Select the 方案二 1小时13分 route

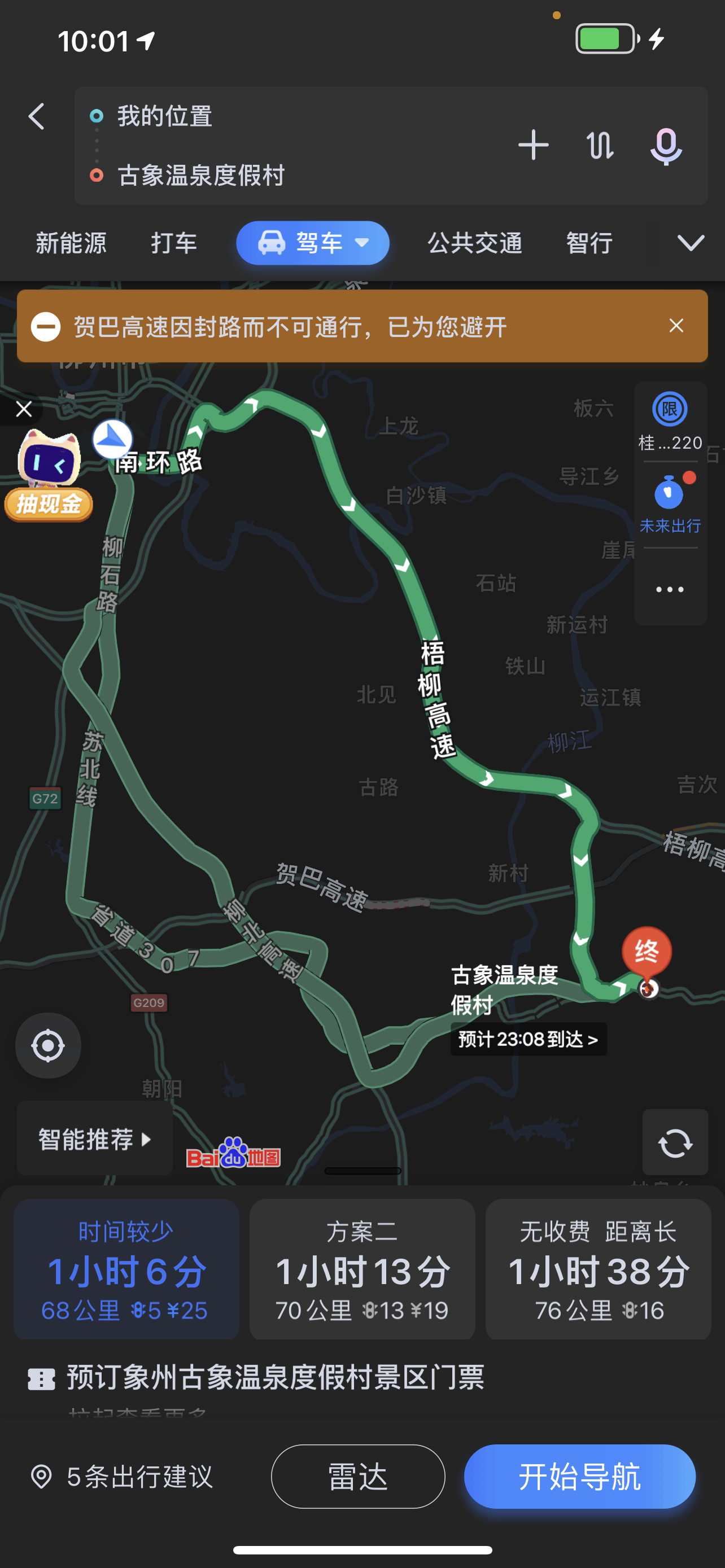tap(362, 1270)
